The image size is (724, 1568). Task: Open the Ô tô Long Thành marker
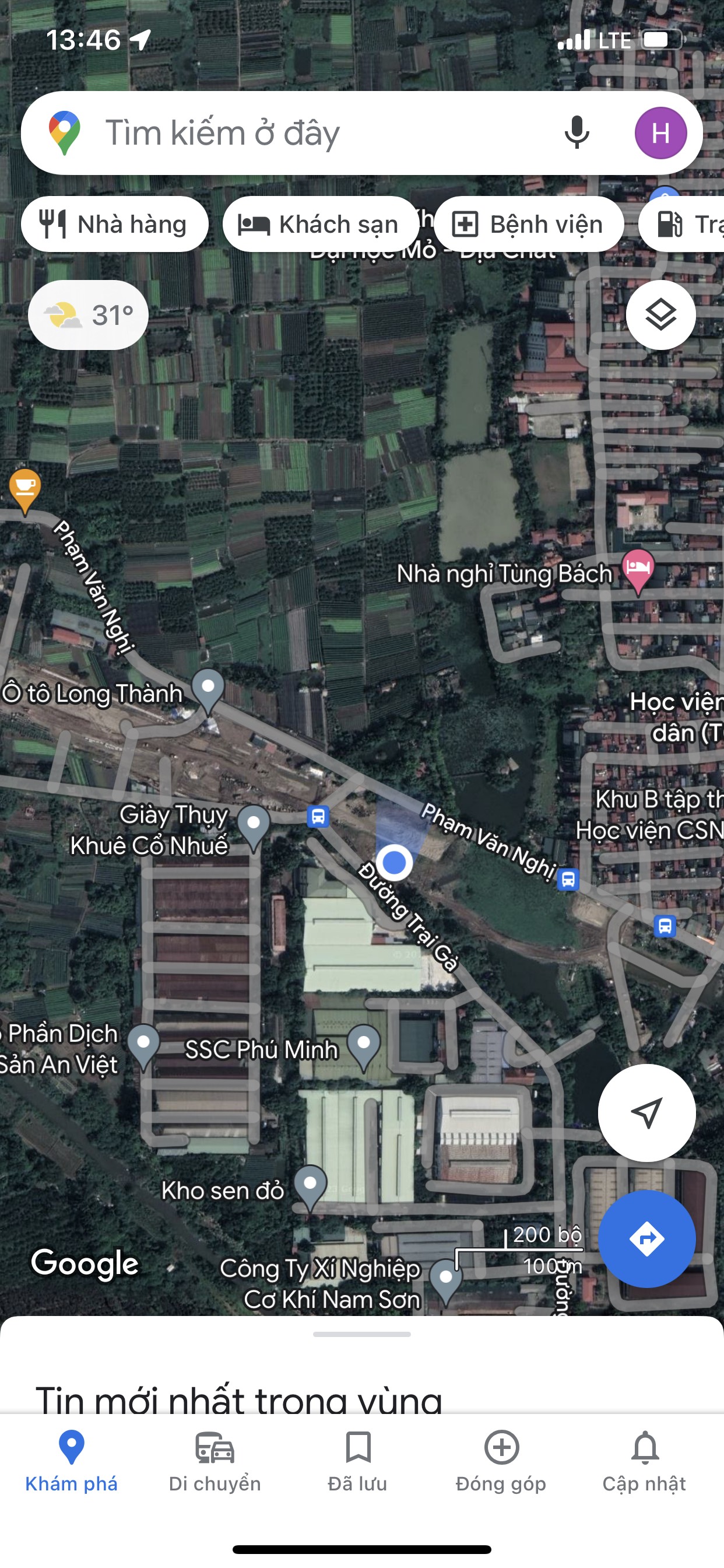(208, 689)
